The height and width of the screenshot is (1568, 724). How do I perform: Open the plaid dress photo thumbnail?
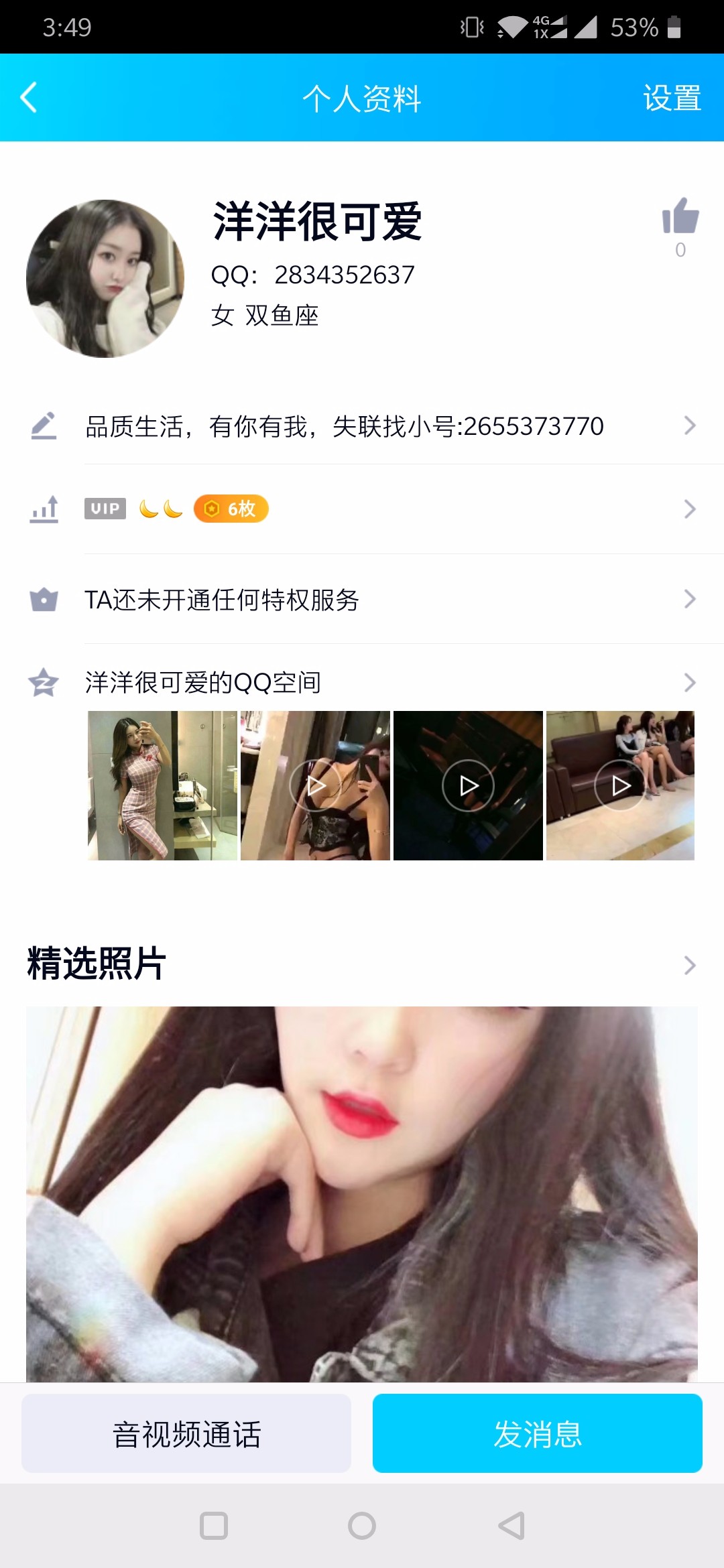click(x=162, y=785)
